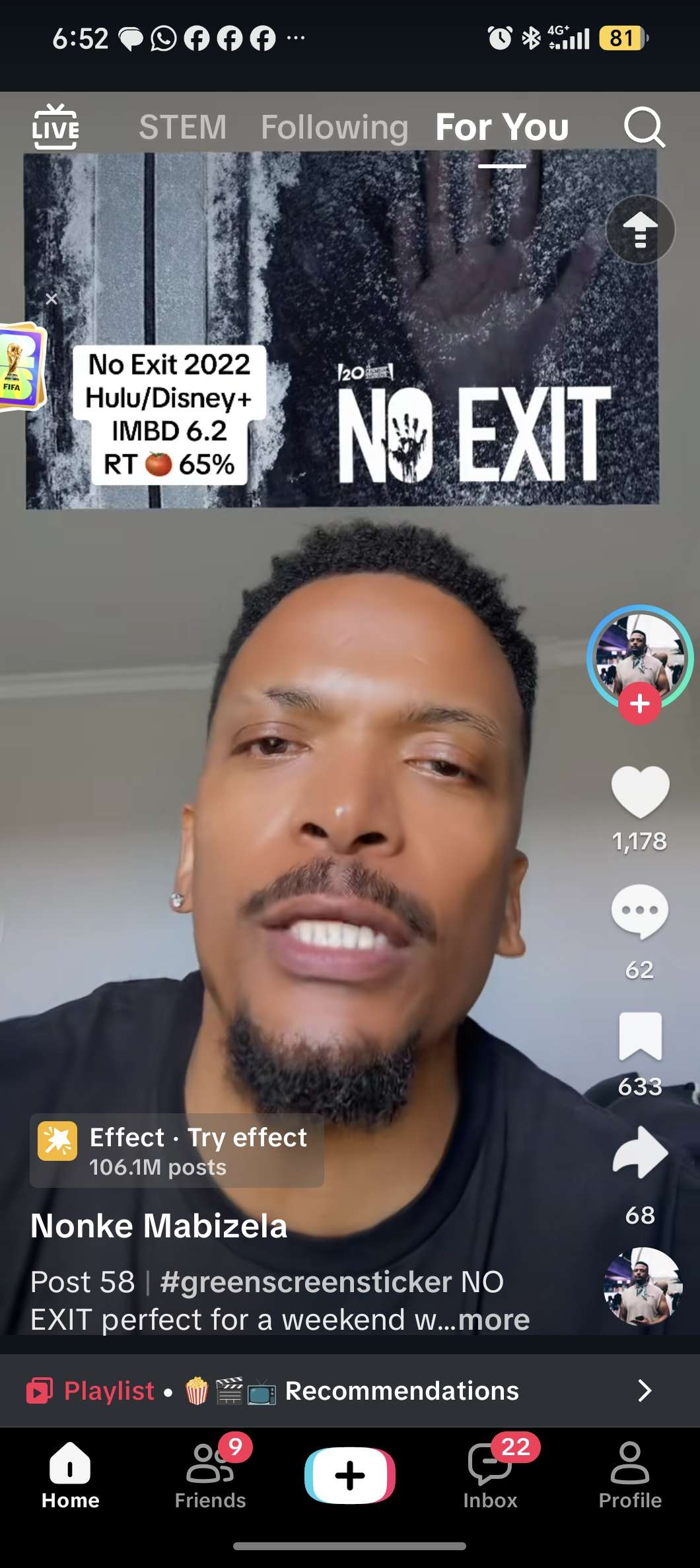
Task: Open the comments bubble
Action: tap(640, 911)
